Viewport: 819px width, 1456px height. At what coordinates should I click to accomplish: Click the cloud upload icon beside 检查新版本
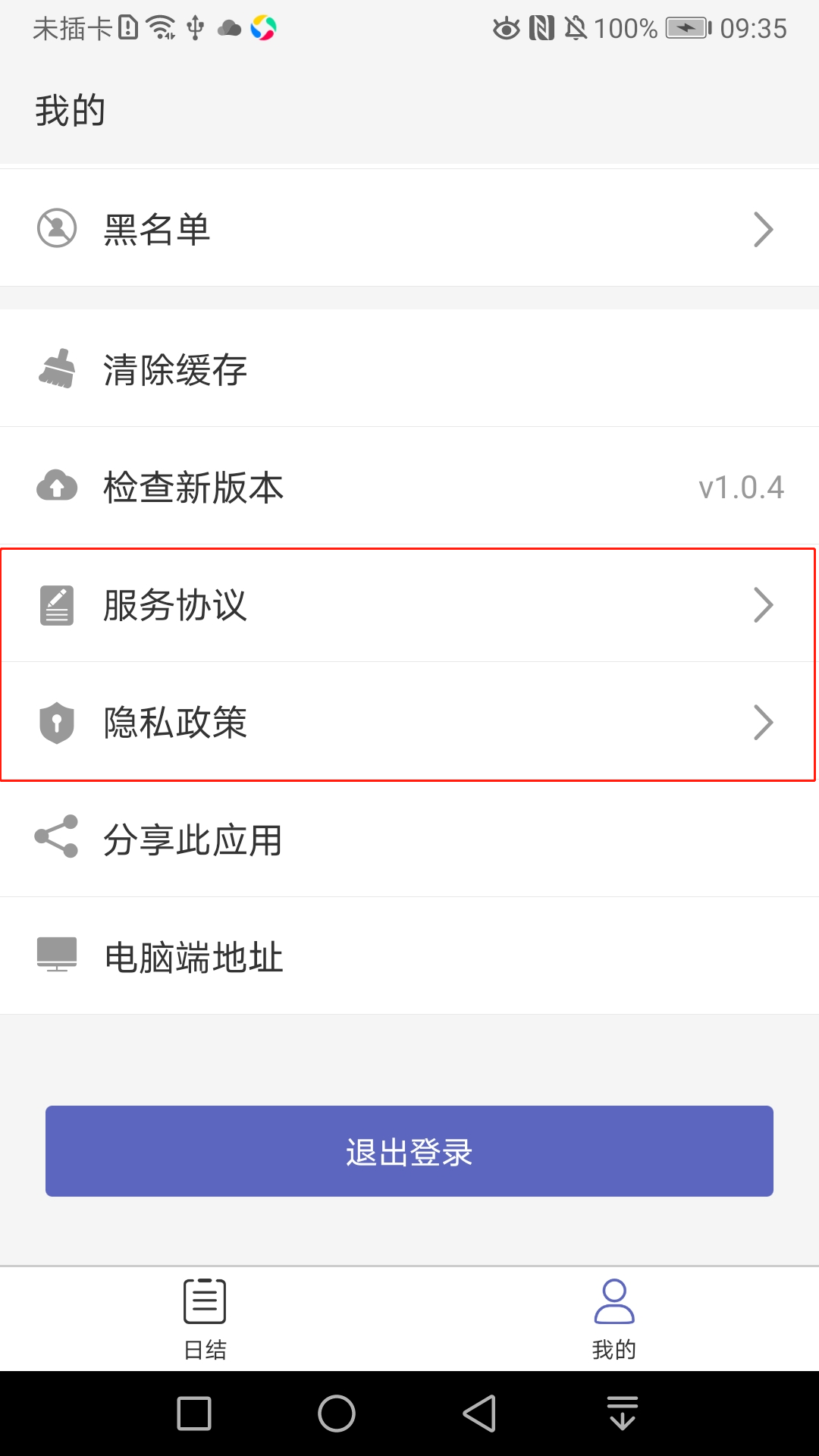pyautogui.click(x=56, y=486)
